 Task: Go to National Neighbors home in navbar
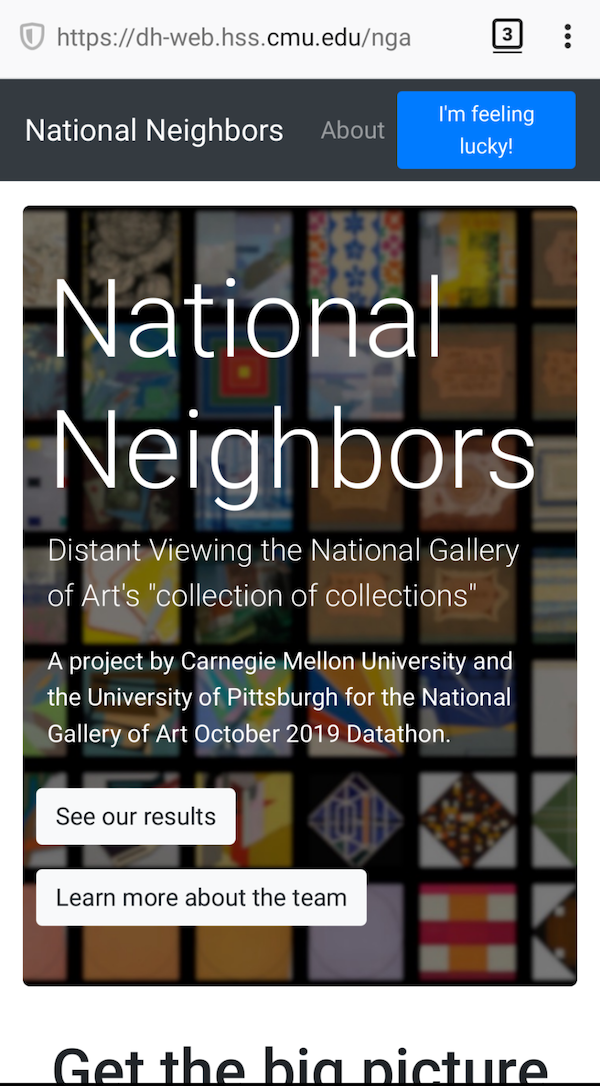click(154, 130)
